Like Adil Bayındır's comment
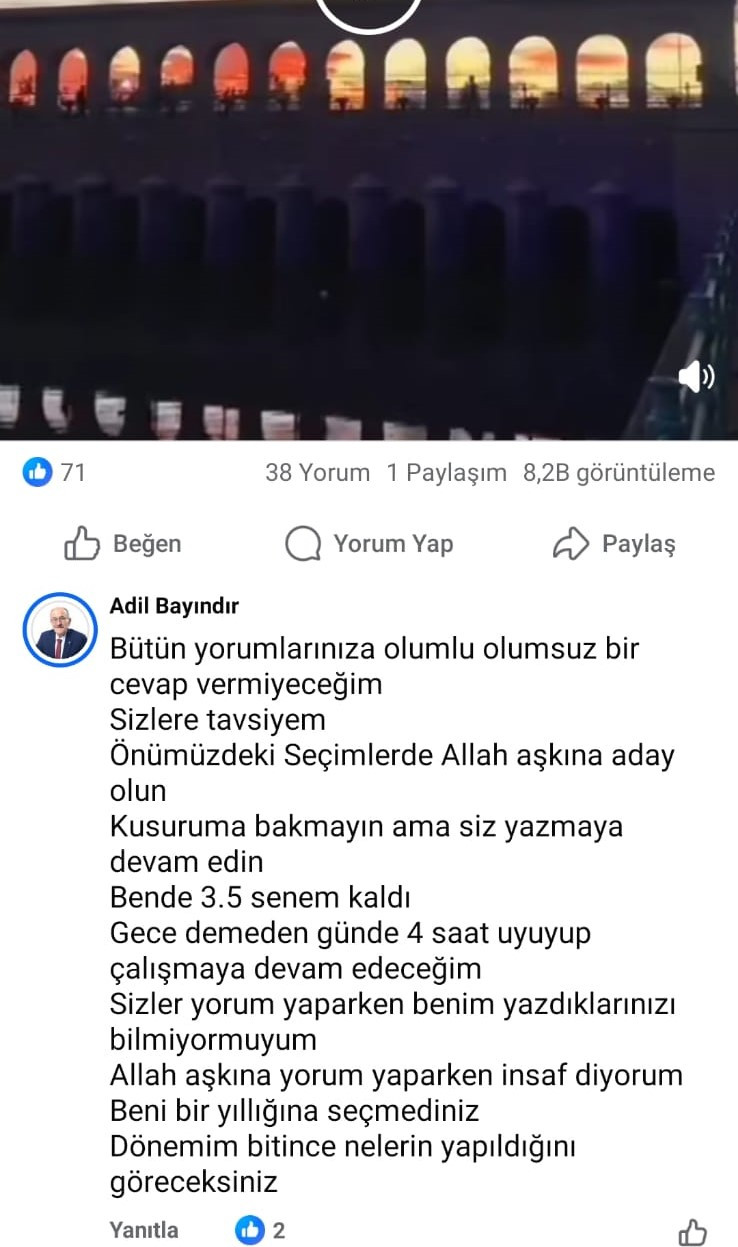Viewport: 738px width, 1247px height. pyautogui.click(x=692, y=1232)
